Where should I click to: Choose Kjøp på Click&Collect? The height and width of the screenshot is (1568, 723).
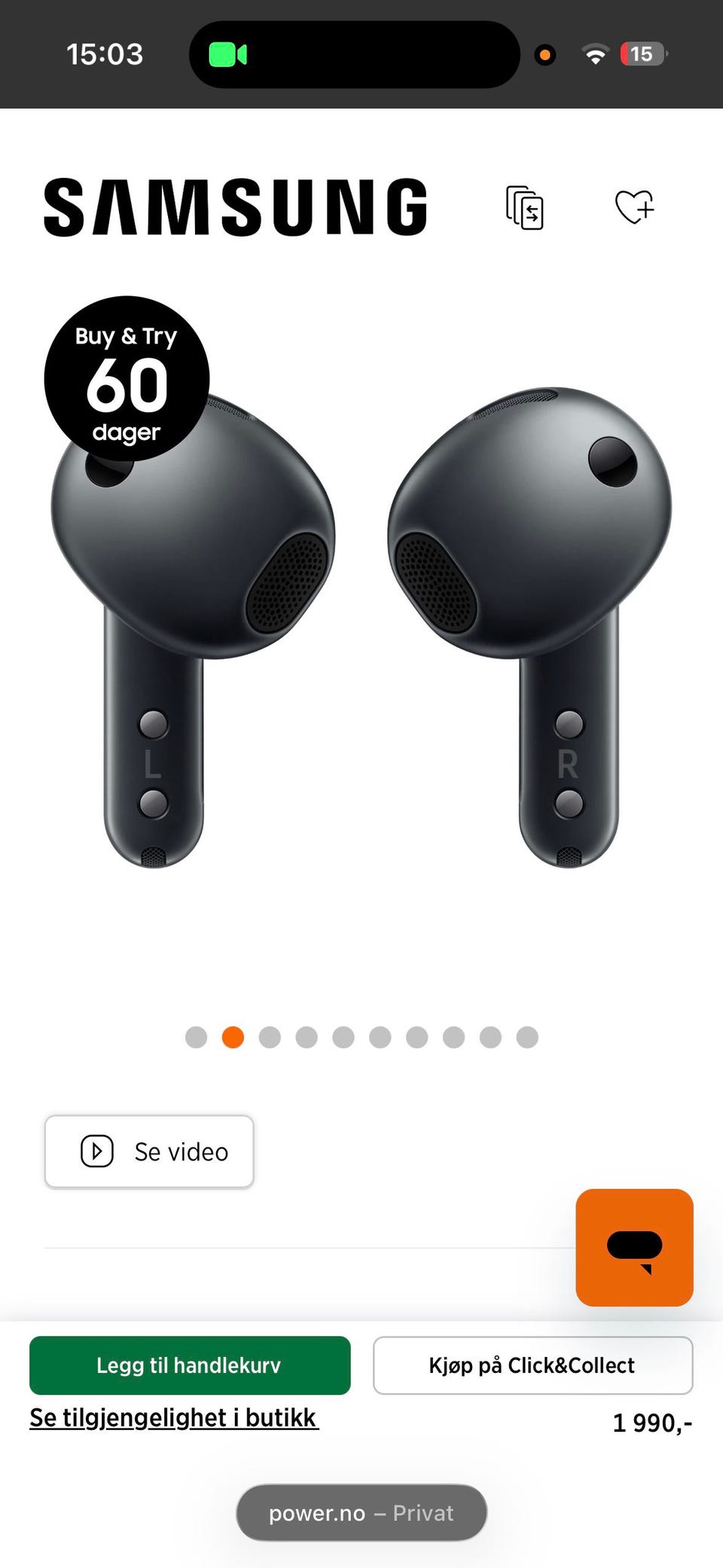tap(532, 1365)
